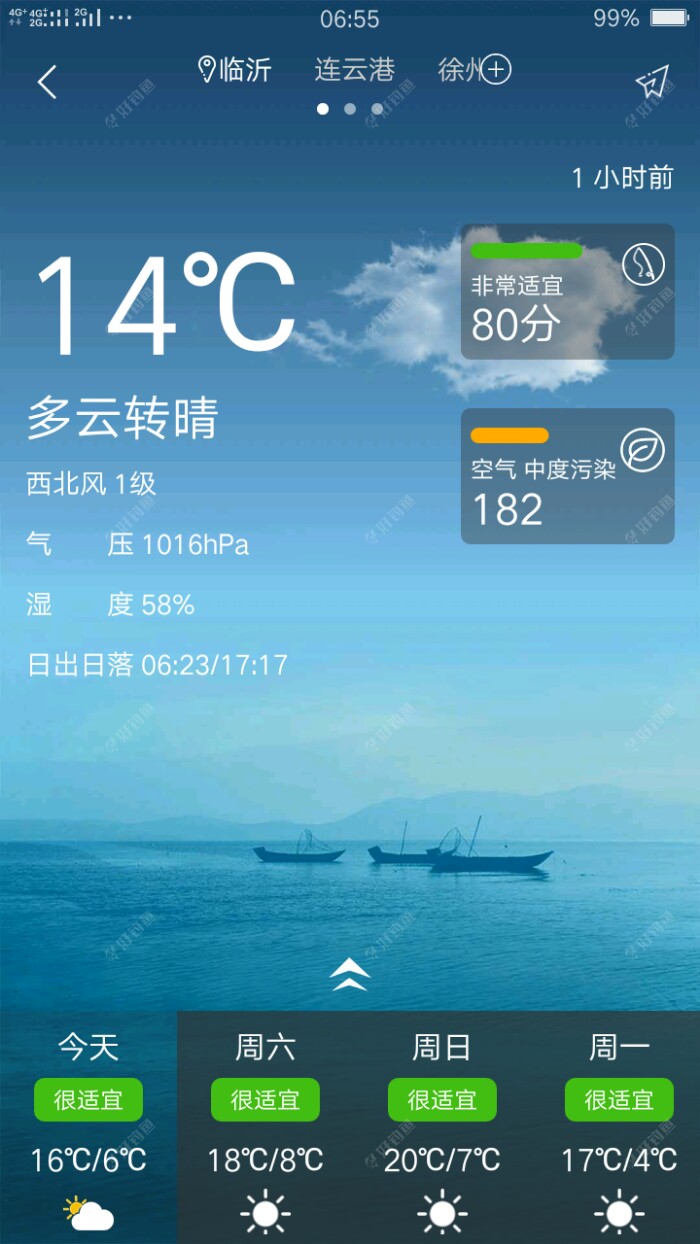The height and width of the screenshot is (1244, 700).
Task: Open the 空气 中度污染 182 air quality card
Action: click(567, 476)
